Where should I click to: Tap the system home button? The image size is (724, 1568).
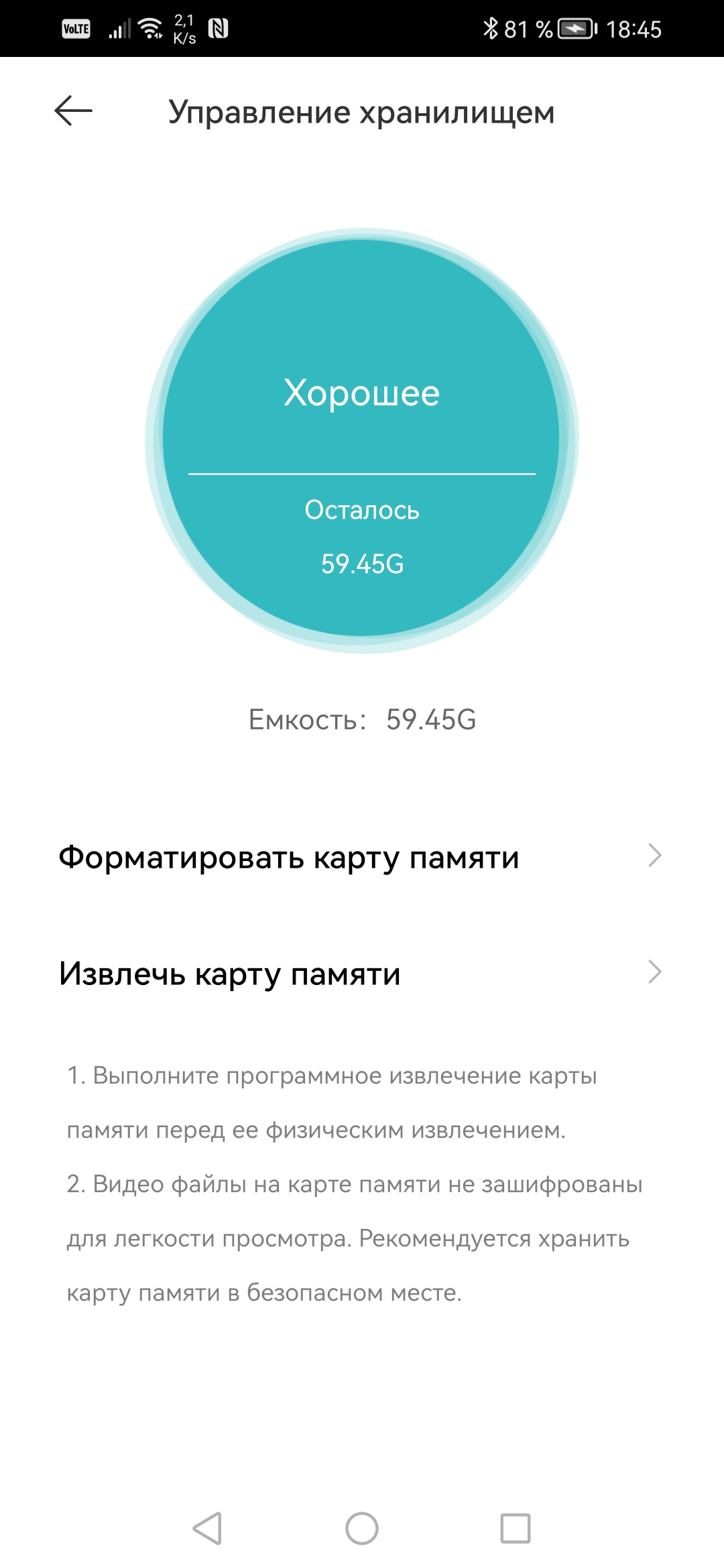tap(362, 1528)
